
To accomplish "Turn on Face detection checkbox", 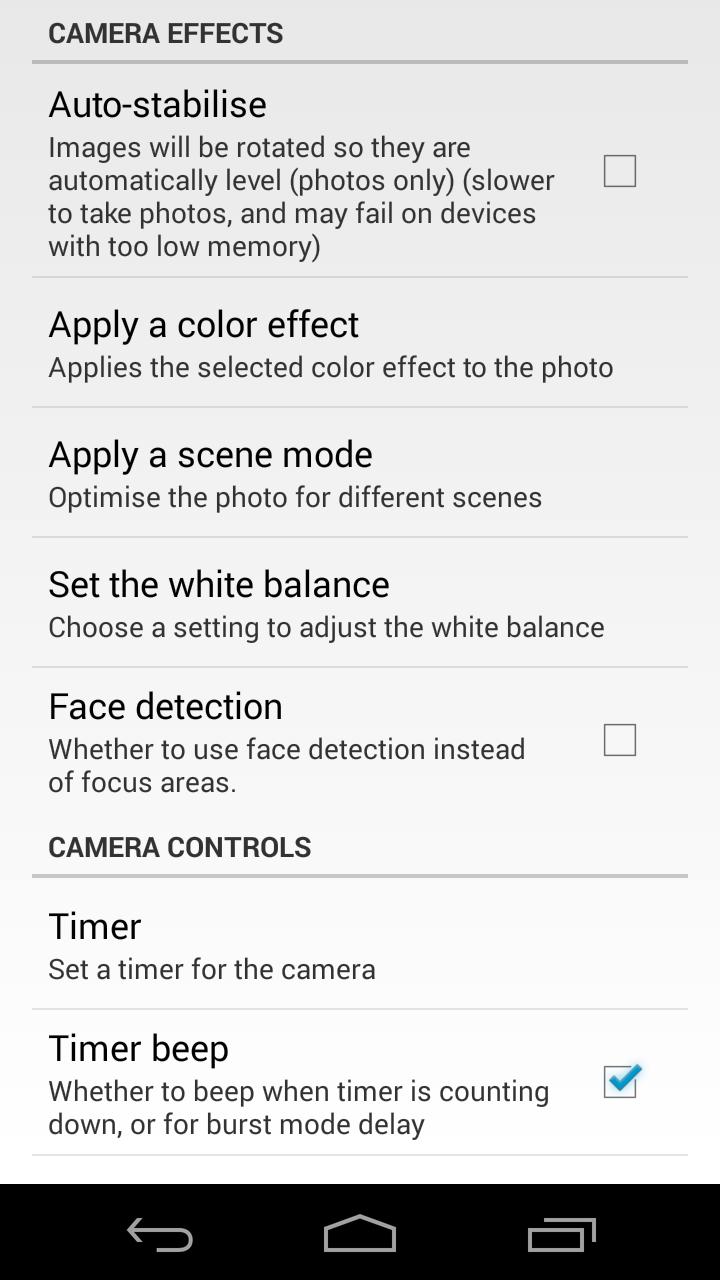I will coord(619,740).
